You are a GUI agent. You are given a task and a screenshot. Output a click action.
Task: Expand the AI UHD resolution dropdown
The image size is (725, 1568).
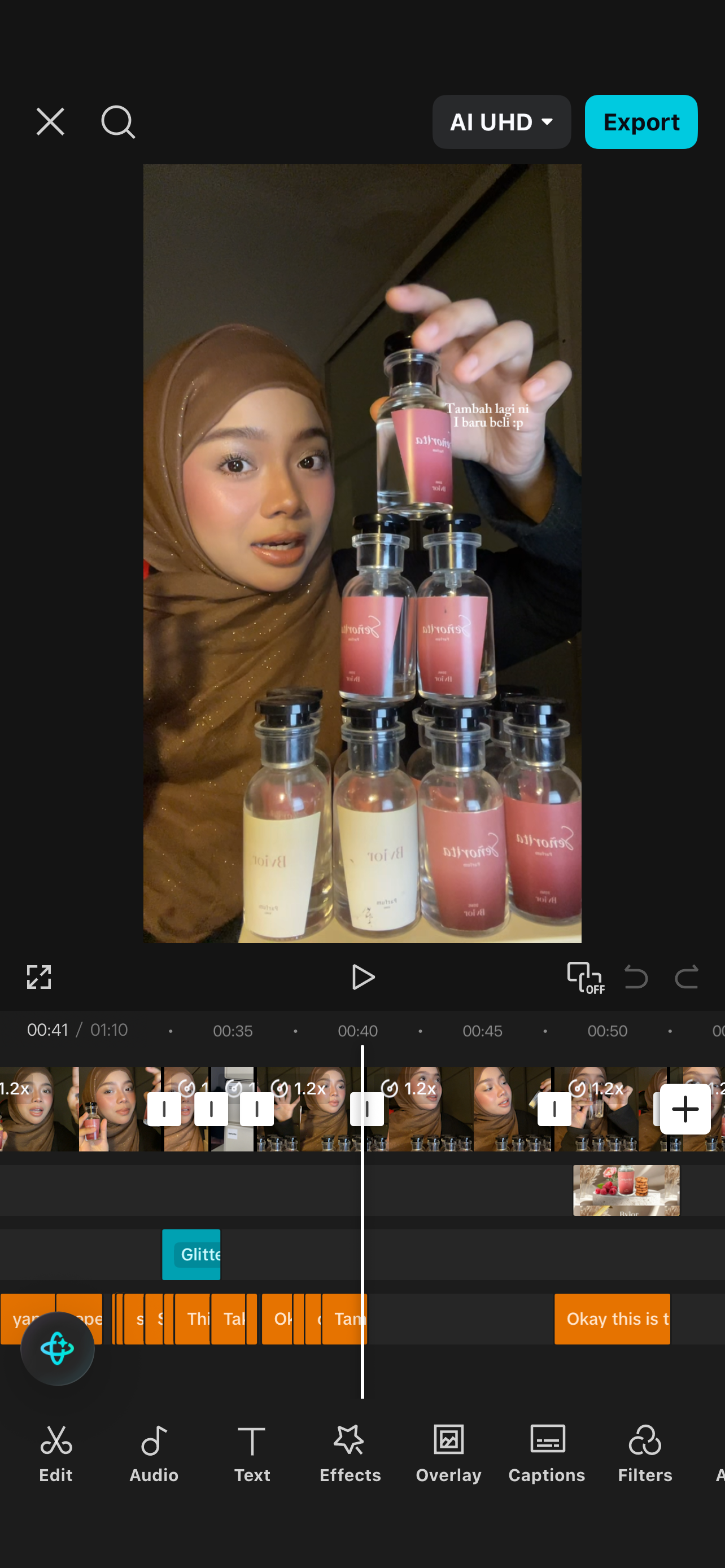501,122
